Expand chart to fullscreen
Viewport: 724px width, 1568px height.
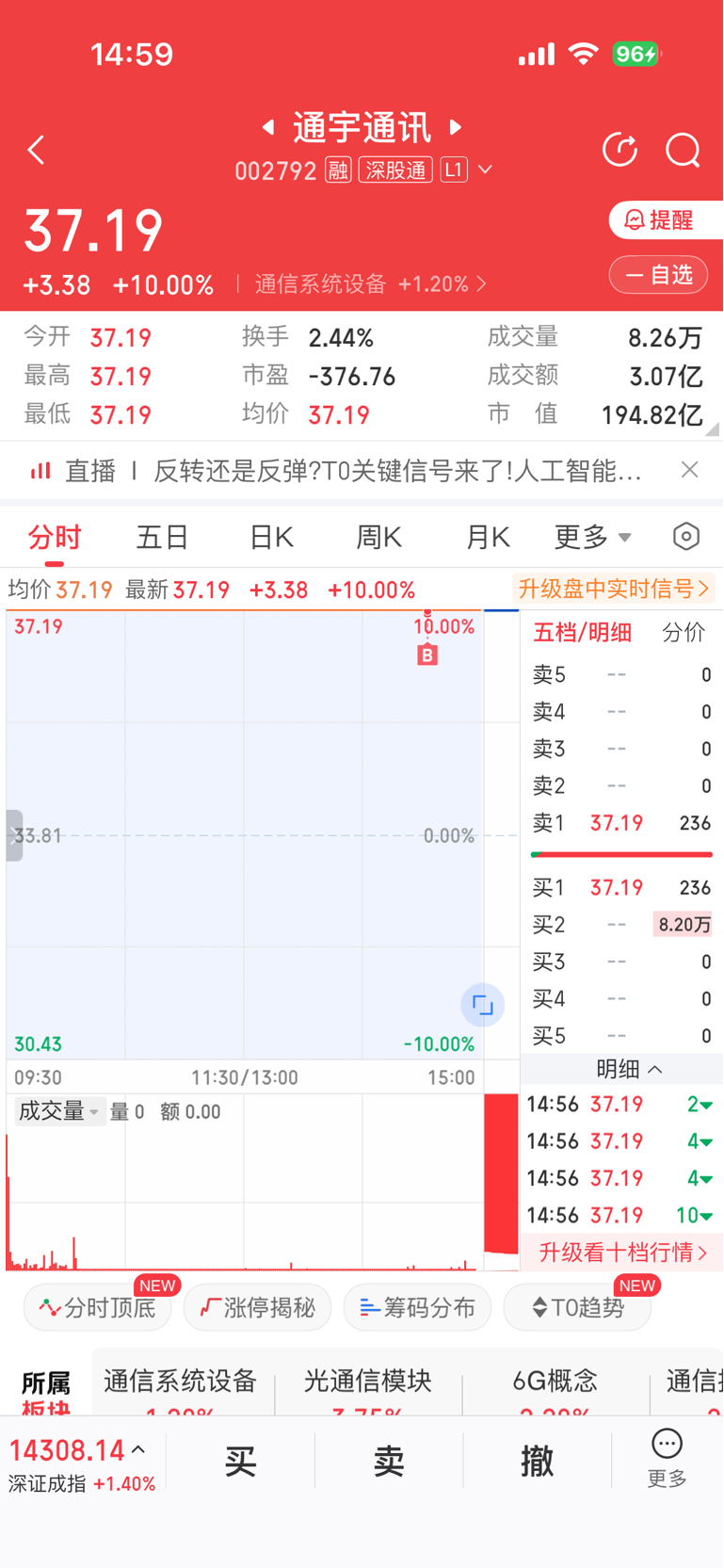[482, 1005]
